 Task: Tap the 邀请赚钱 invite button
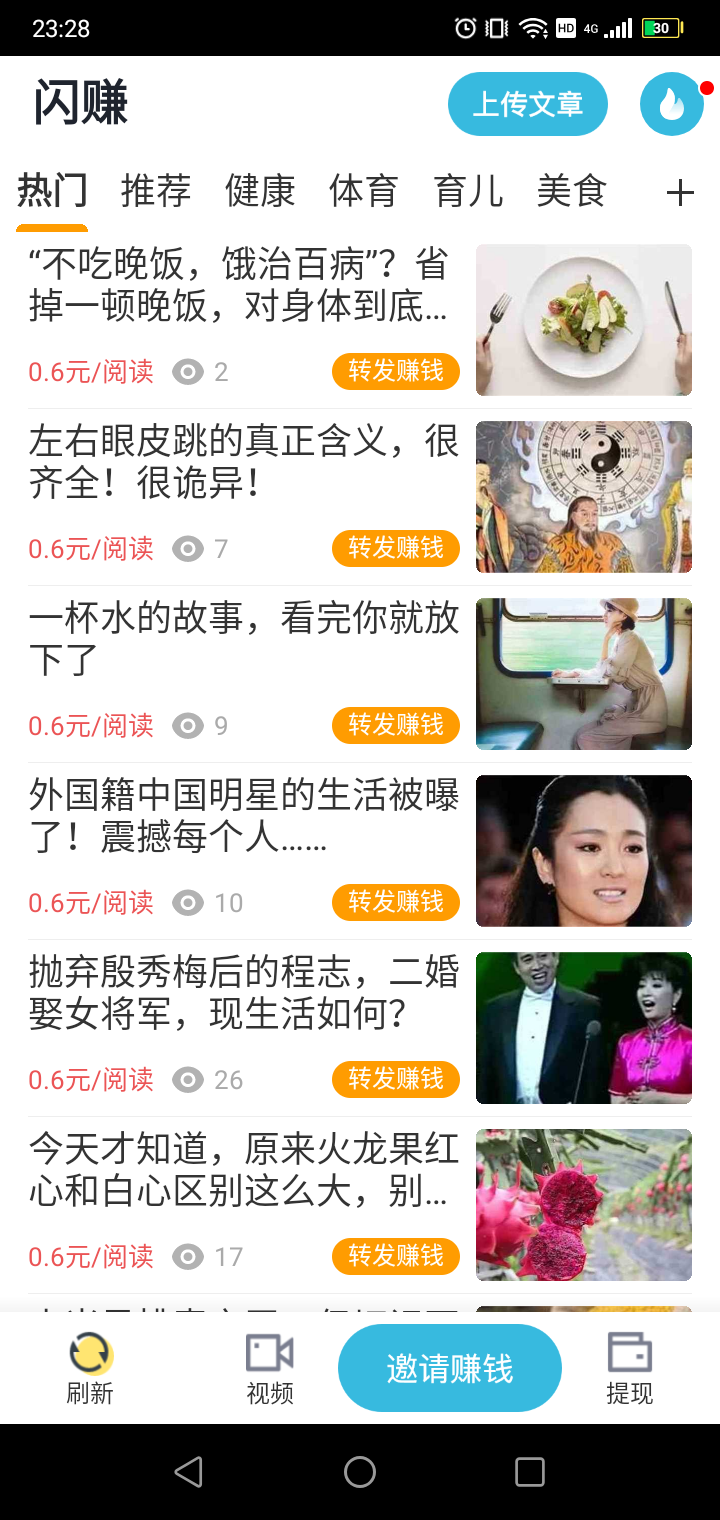tap(450, 1367)
